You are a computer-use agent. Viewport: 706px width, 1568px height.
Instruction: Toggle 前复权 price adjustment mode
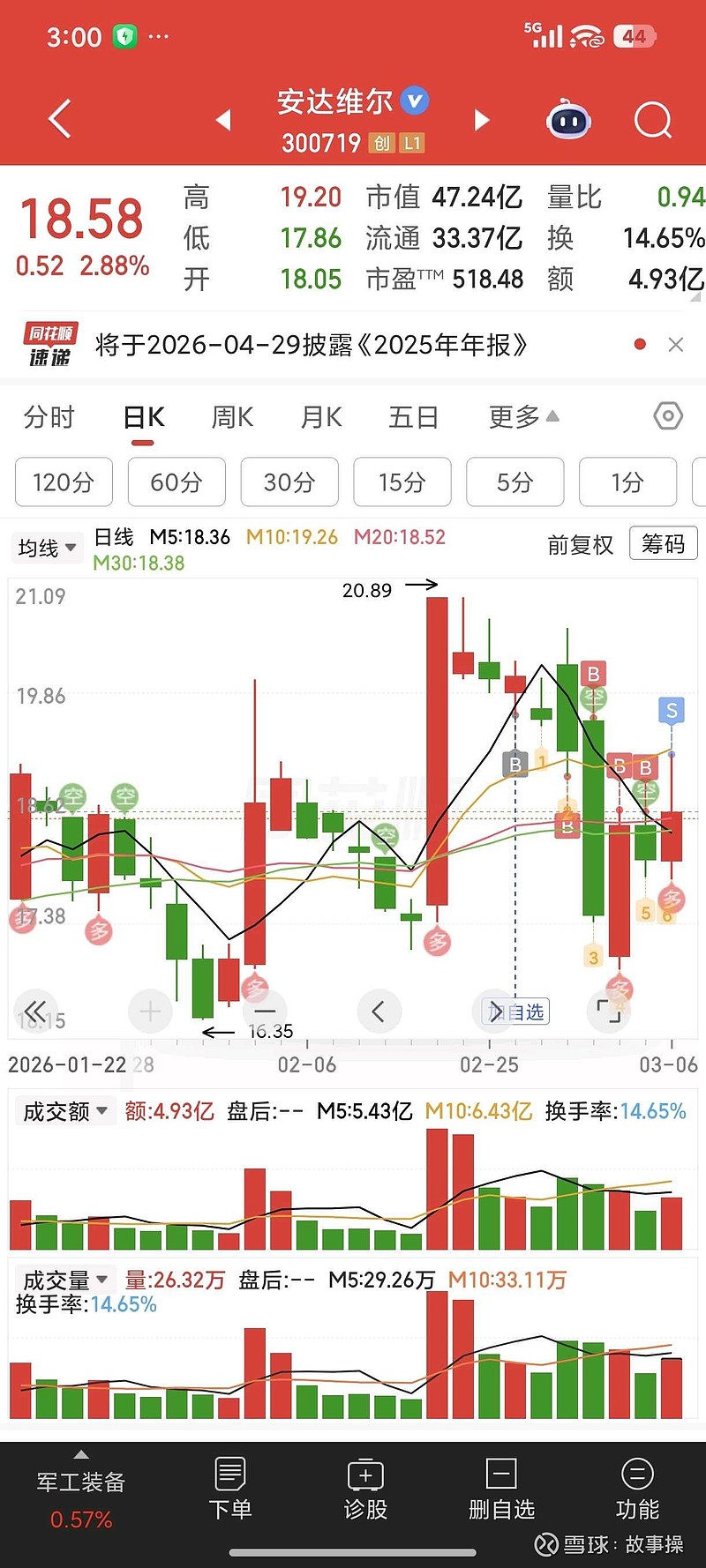[x=580, y=545]
